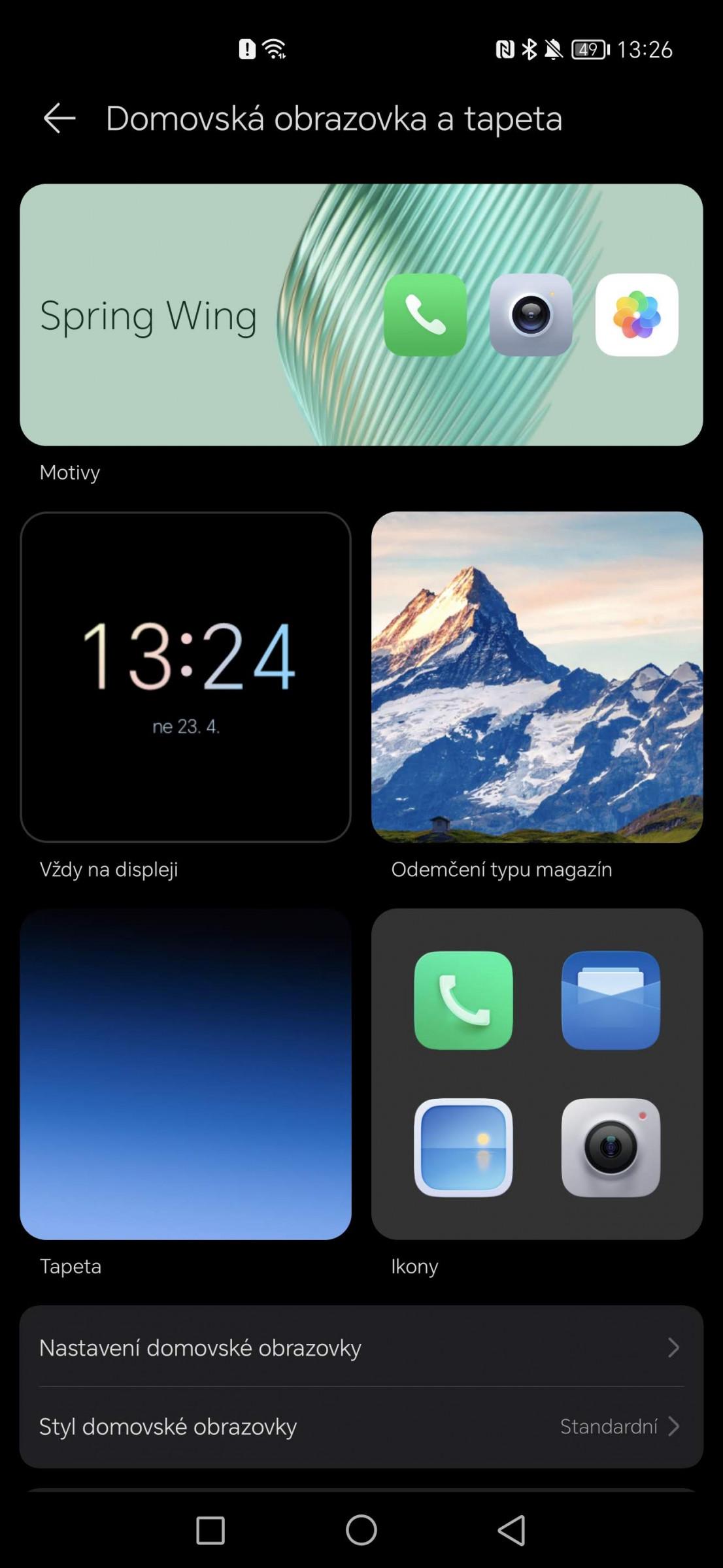Image resolution: width=723 pixels, height=1568 pixels.
Task: Open the Ikony icons tile
Action: pos(537,1074)
